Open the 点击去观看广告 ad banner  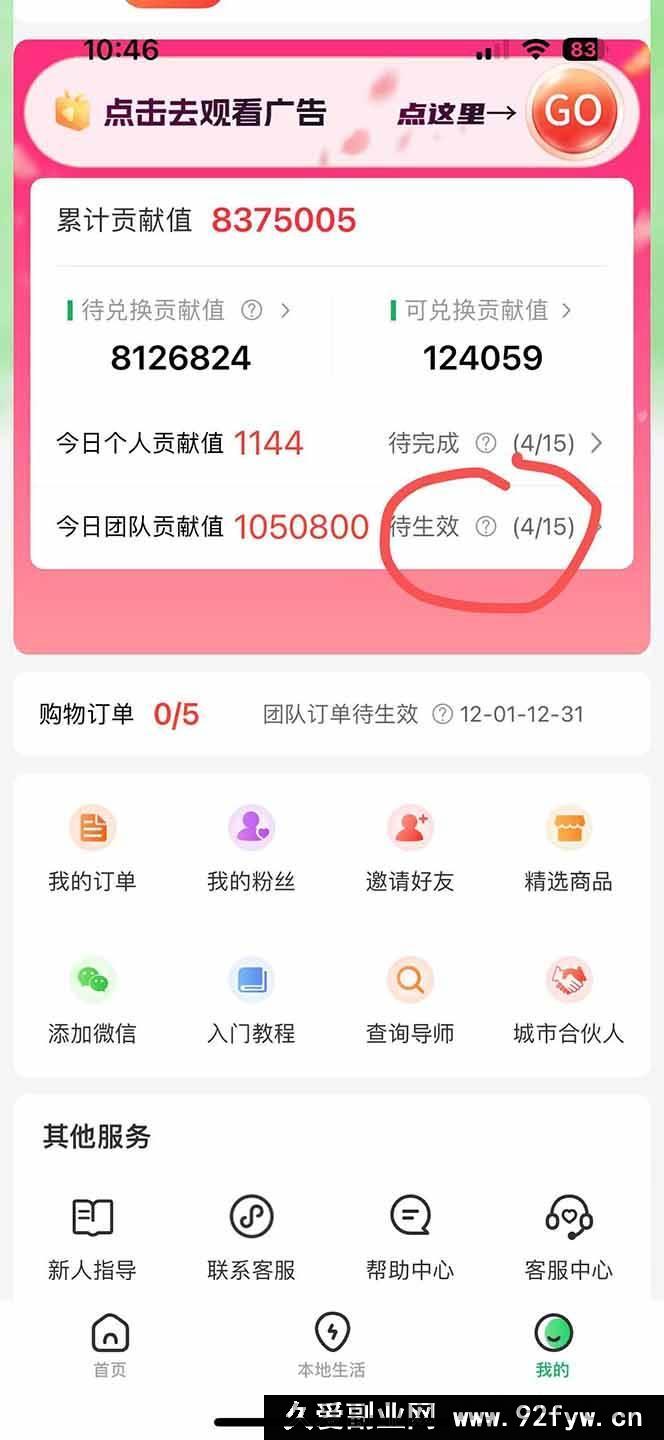[x=215, y=113]
